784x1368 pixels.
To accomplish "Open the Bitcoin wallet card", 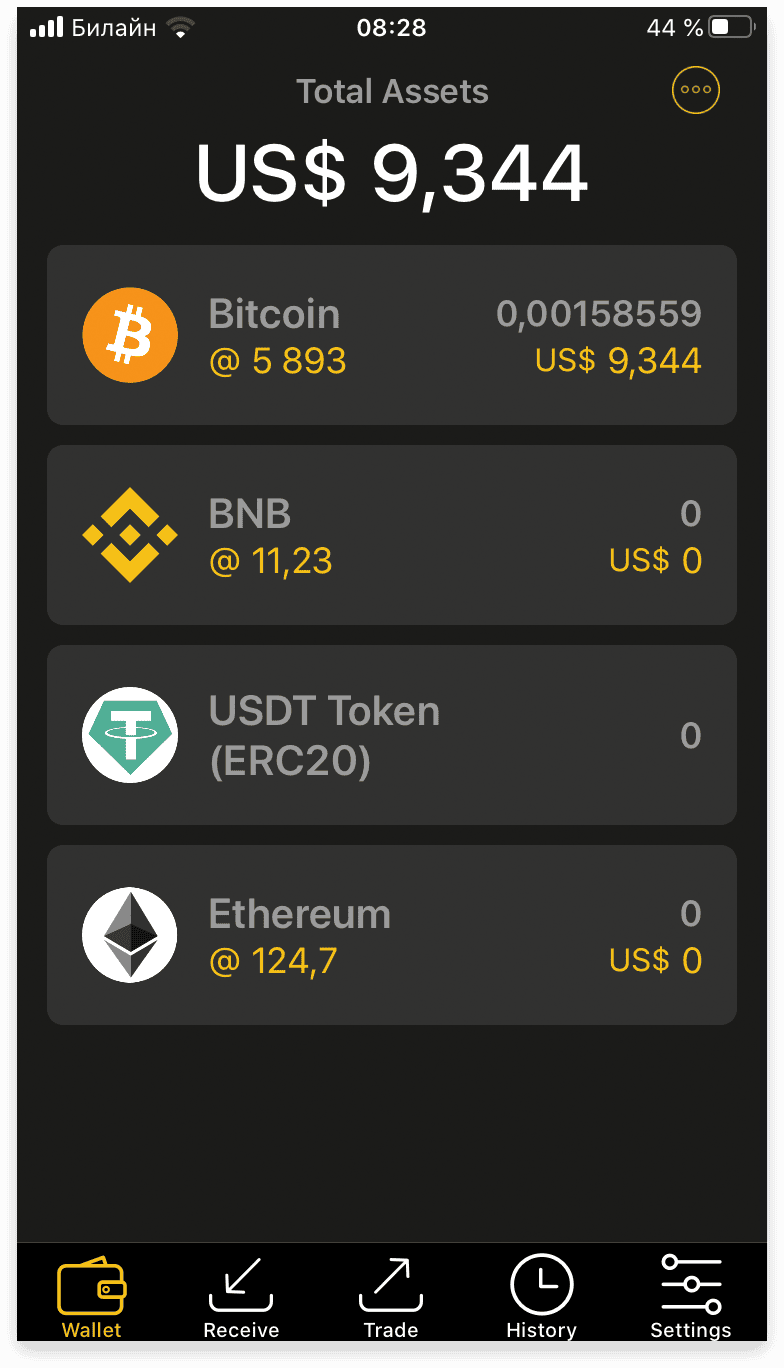I will (392, 335).
